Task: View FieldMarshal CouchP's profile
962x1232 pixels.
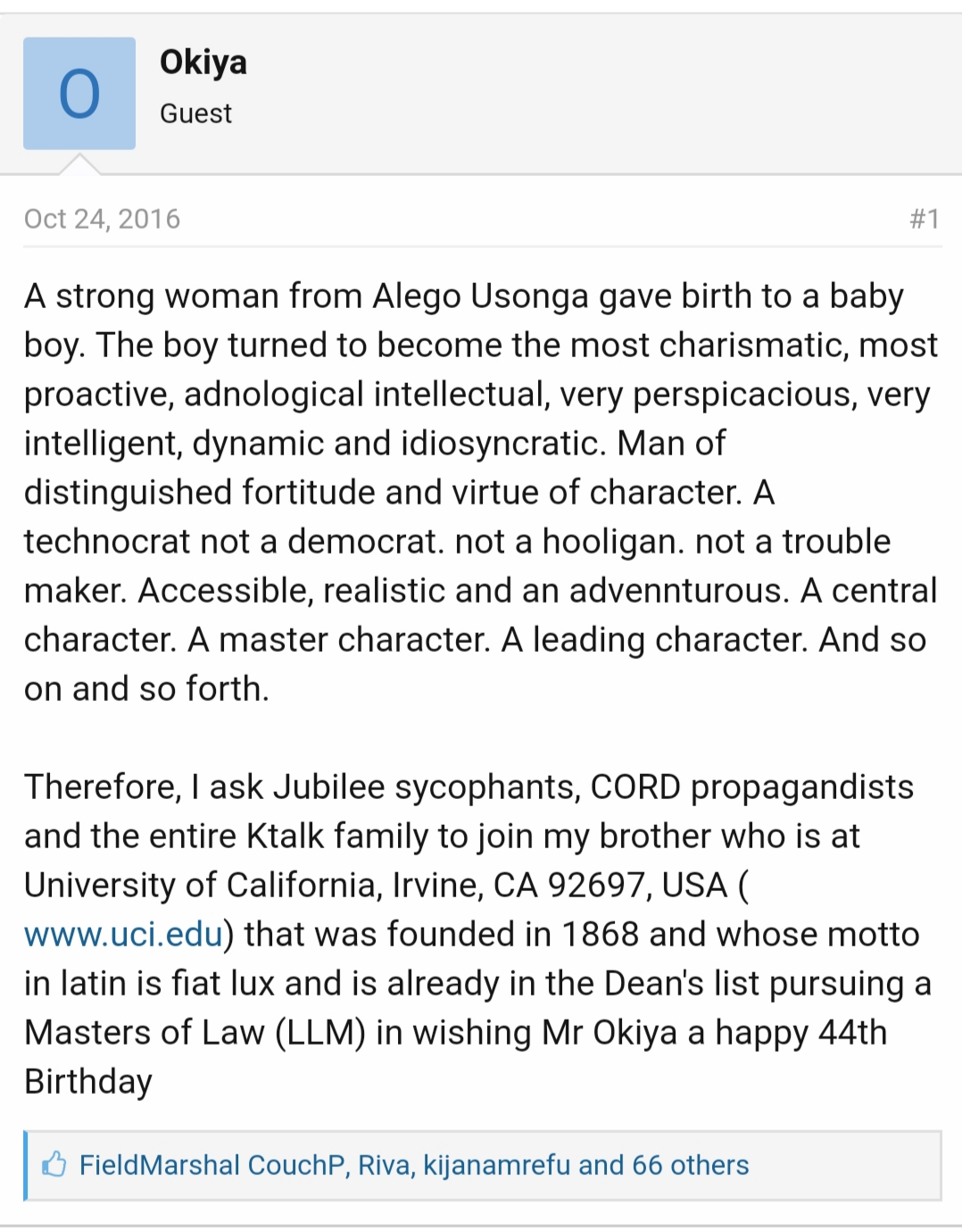Action: [211, 1165]
